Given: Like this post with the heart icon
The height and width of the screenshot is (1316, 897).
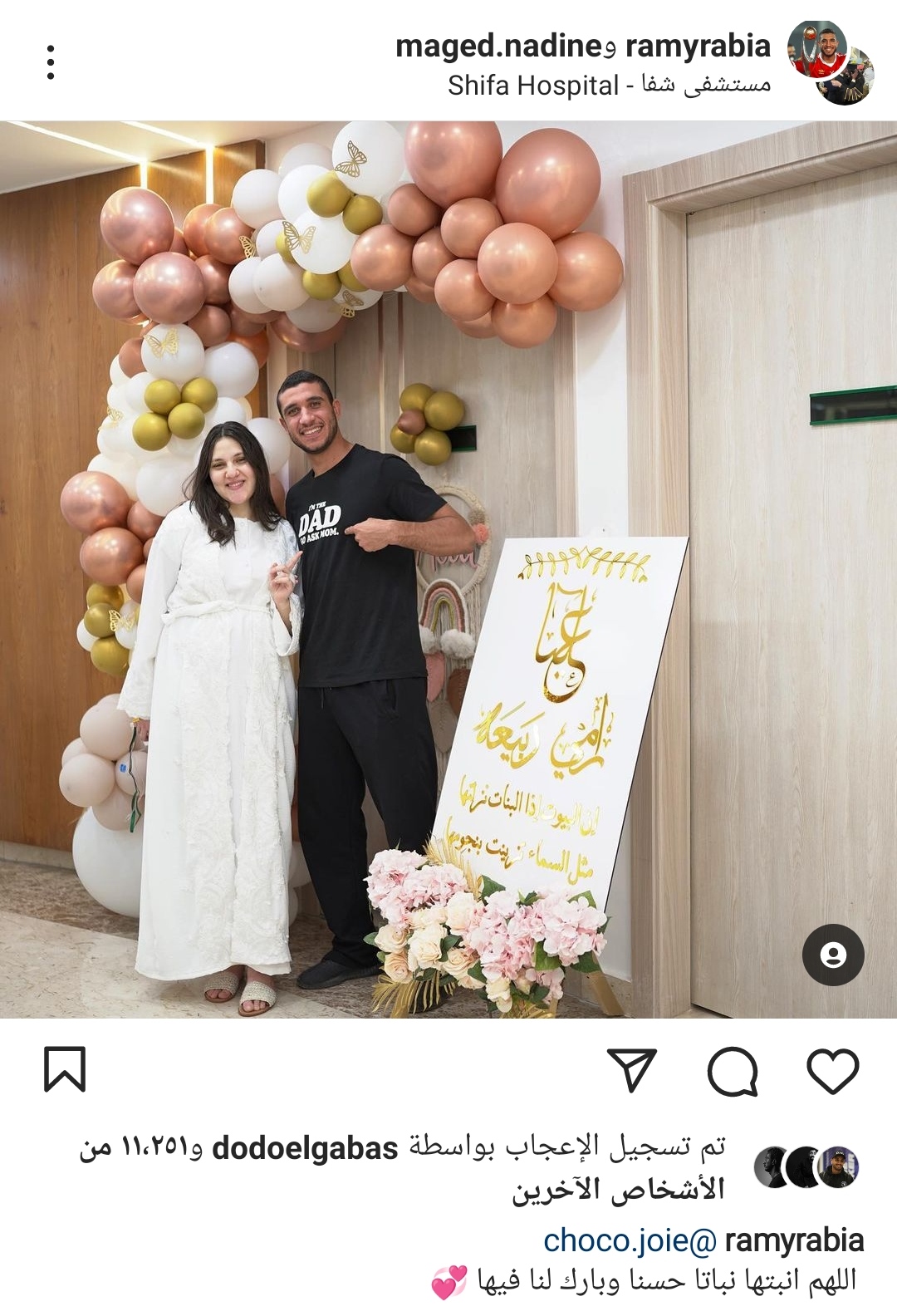Looking at the screenshot, I should pos(832,1070).
